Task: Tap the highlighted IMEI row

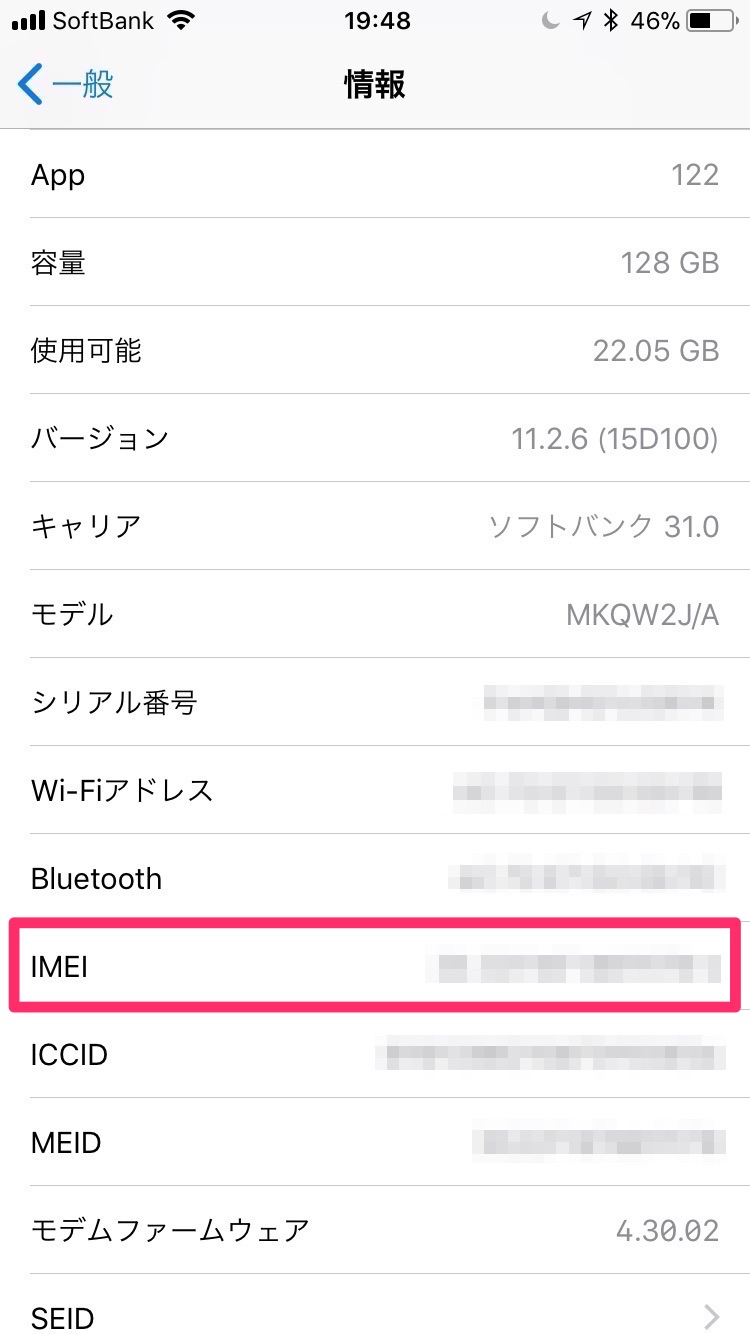Action: tap(375, 966)
